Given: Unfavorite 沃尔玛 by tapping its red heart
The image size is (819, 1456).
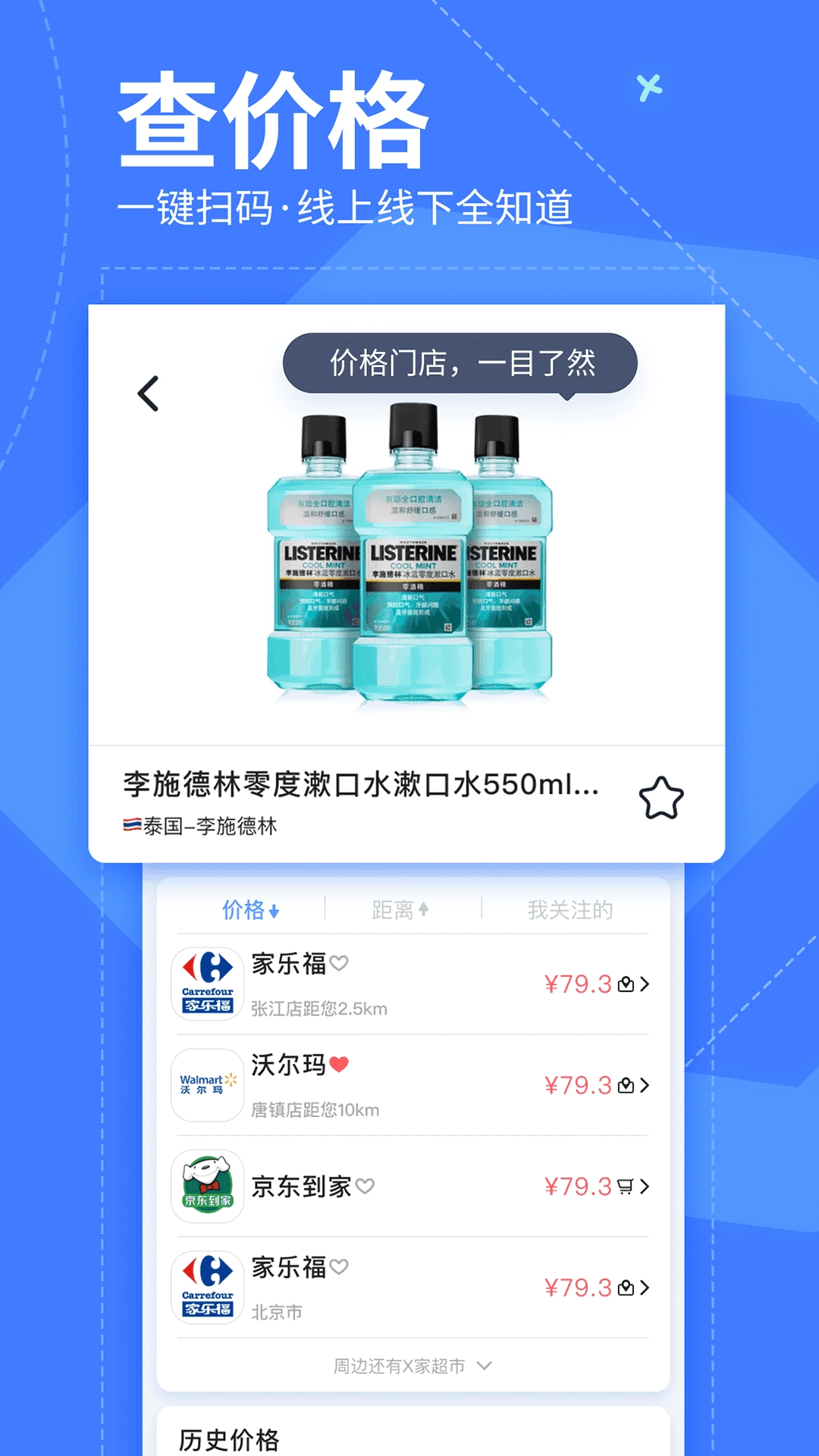Looking at the screenshot, I should (338, 1063).
